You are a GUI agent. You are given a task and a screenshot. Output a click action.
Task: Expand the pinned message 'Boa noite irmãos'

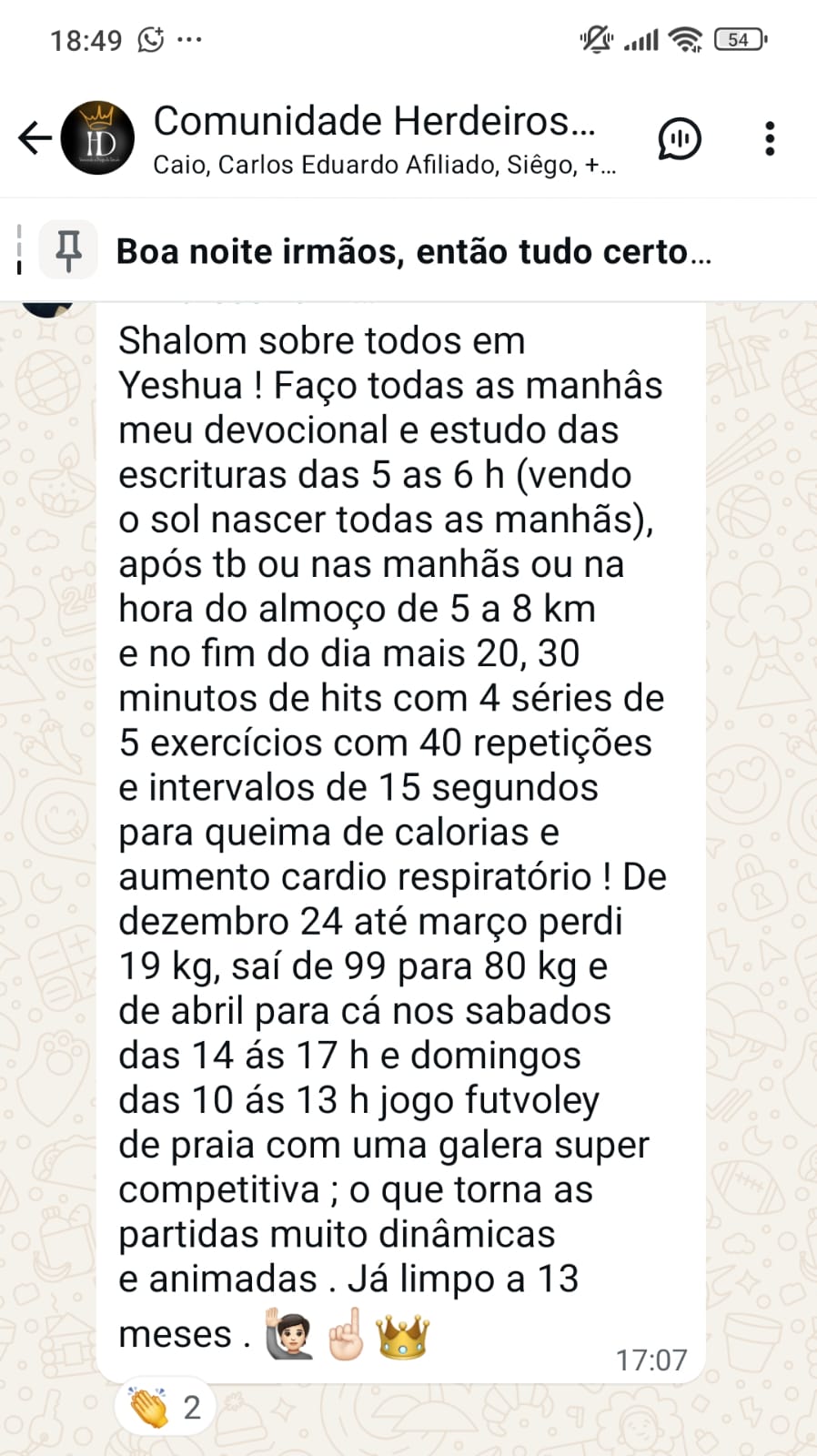(x=409, y=251)
